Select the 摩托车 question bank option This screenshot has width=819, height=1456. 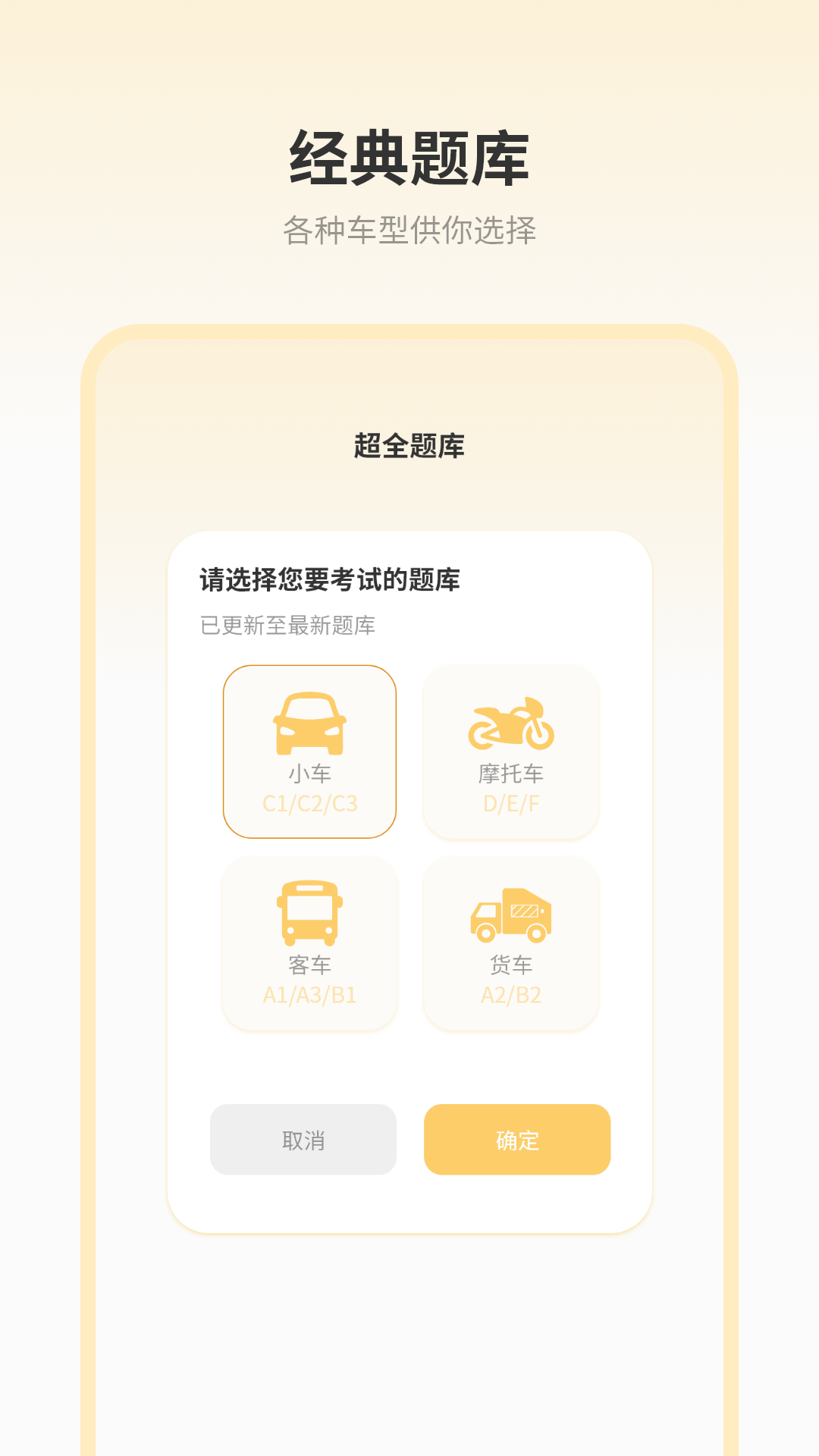coord(510,751)
